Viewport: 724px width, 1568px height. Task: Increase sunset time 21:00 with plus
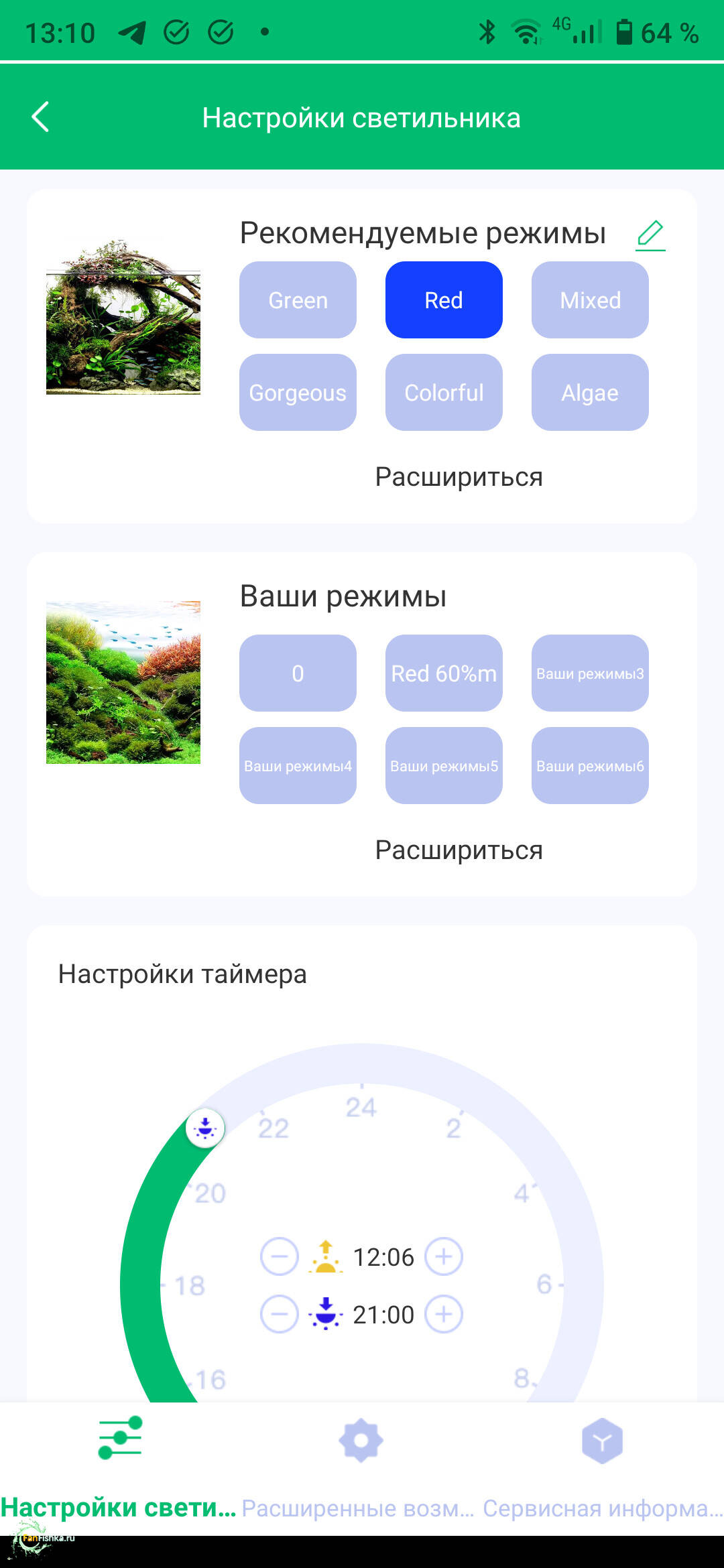[444, 1315]
